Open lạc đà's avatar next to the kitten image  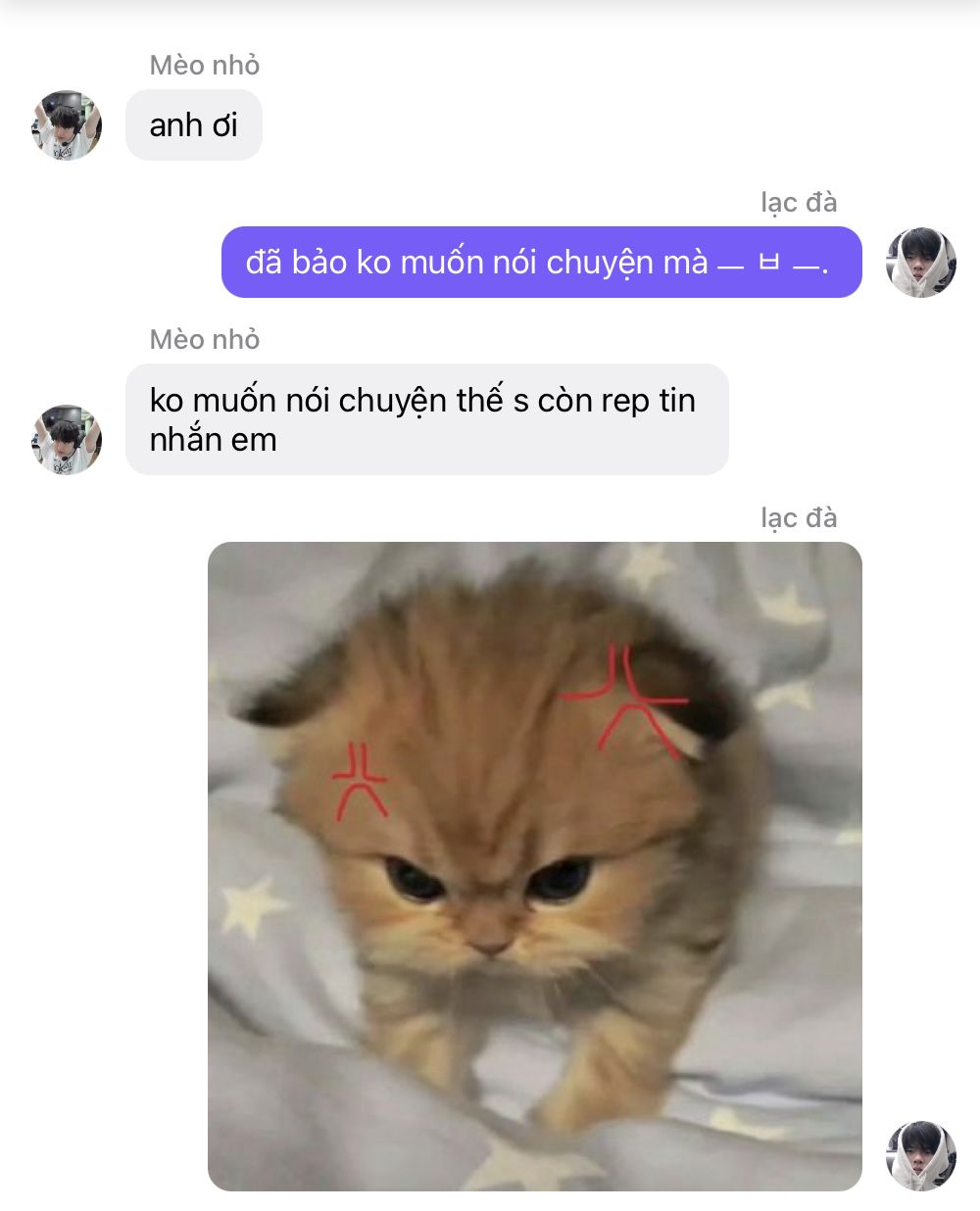tap(921, 1156)
